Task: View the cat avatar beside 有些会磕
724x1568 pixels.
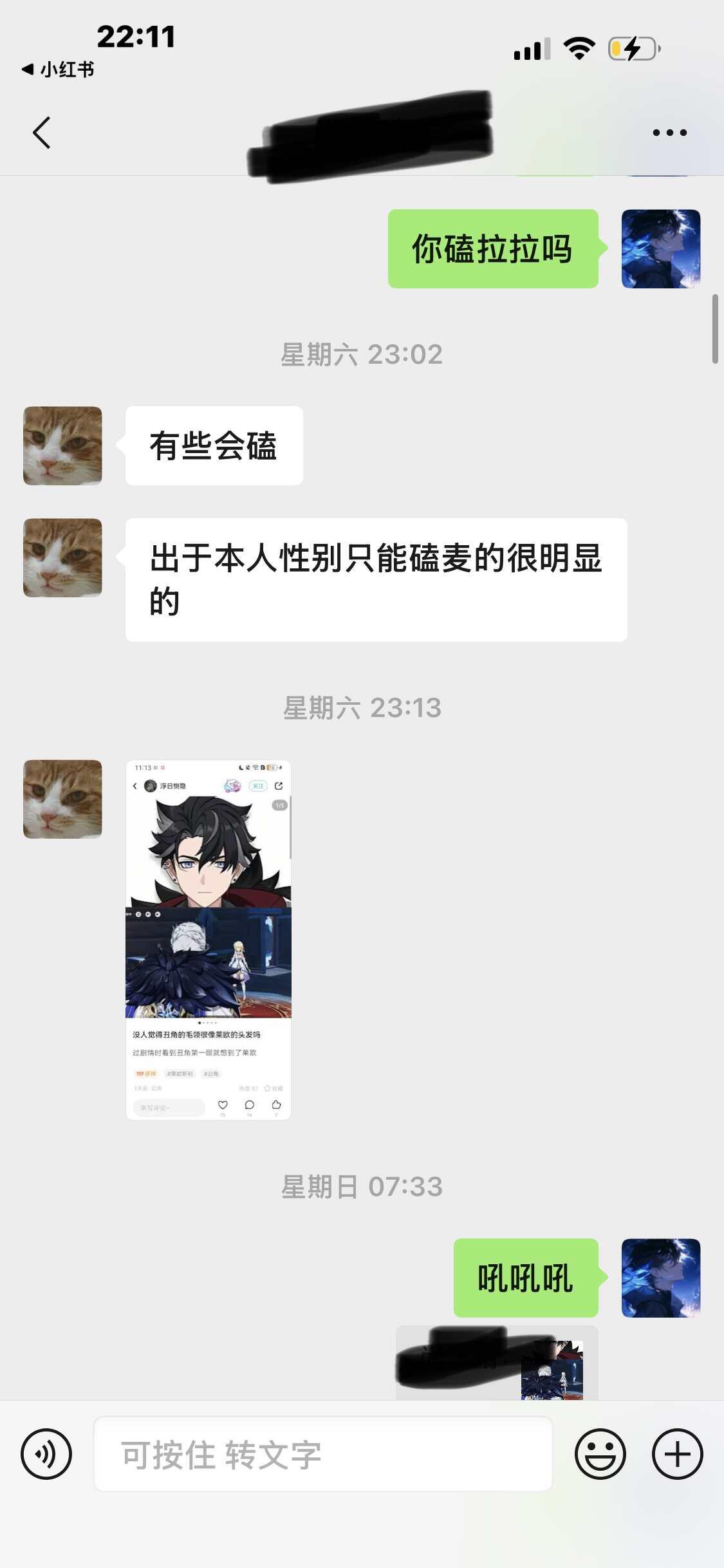Action: point(62,445)
